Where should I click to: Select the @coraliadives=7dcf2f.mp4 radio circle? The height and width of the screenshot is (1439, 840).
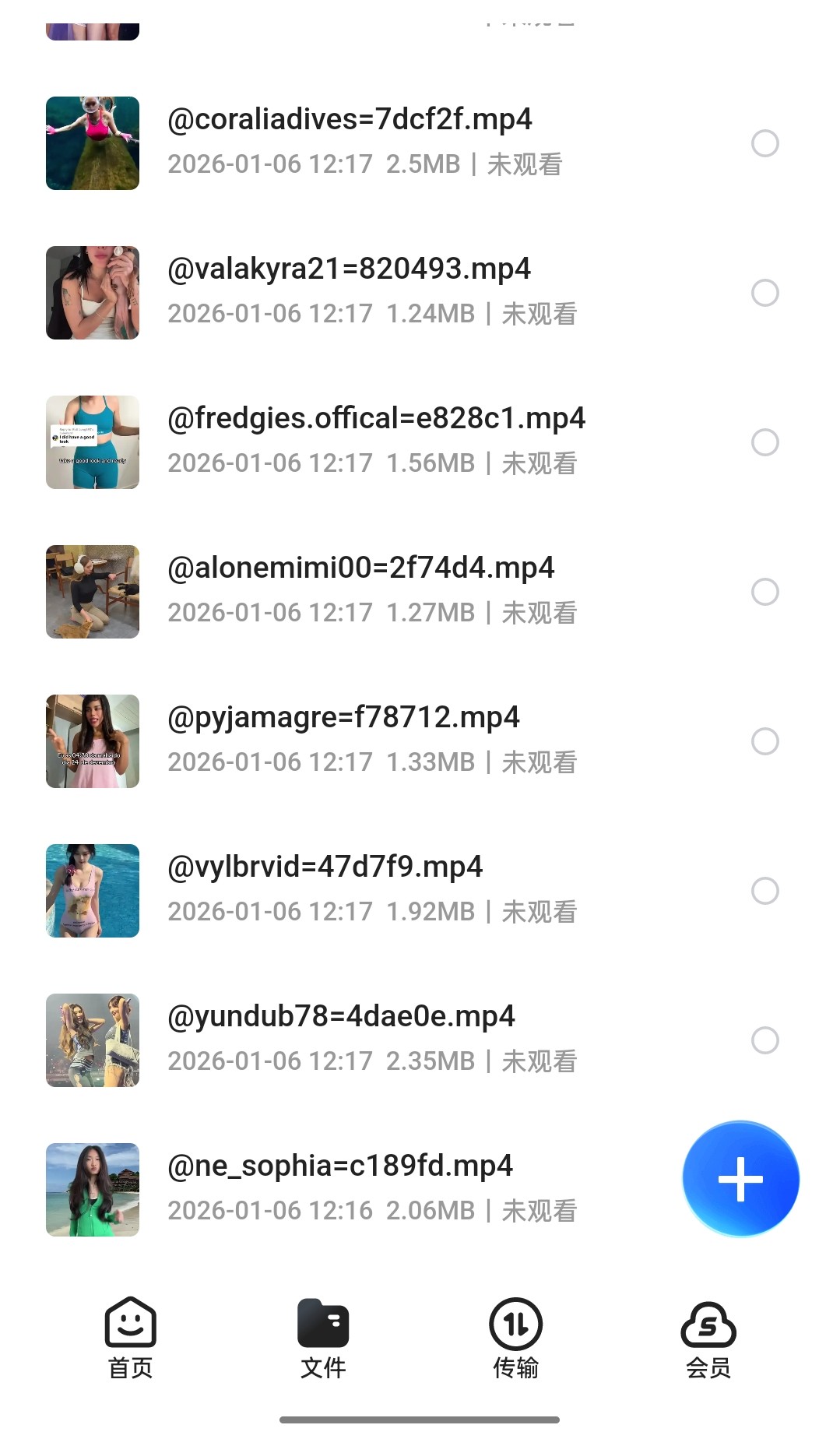[x=764, y=143]
